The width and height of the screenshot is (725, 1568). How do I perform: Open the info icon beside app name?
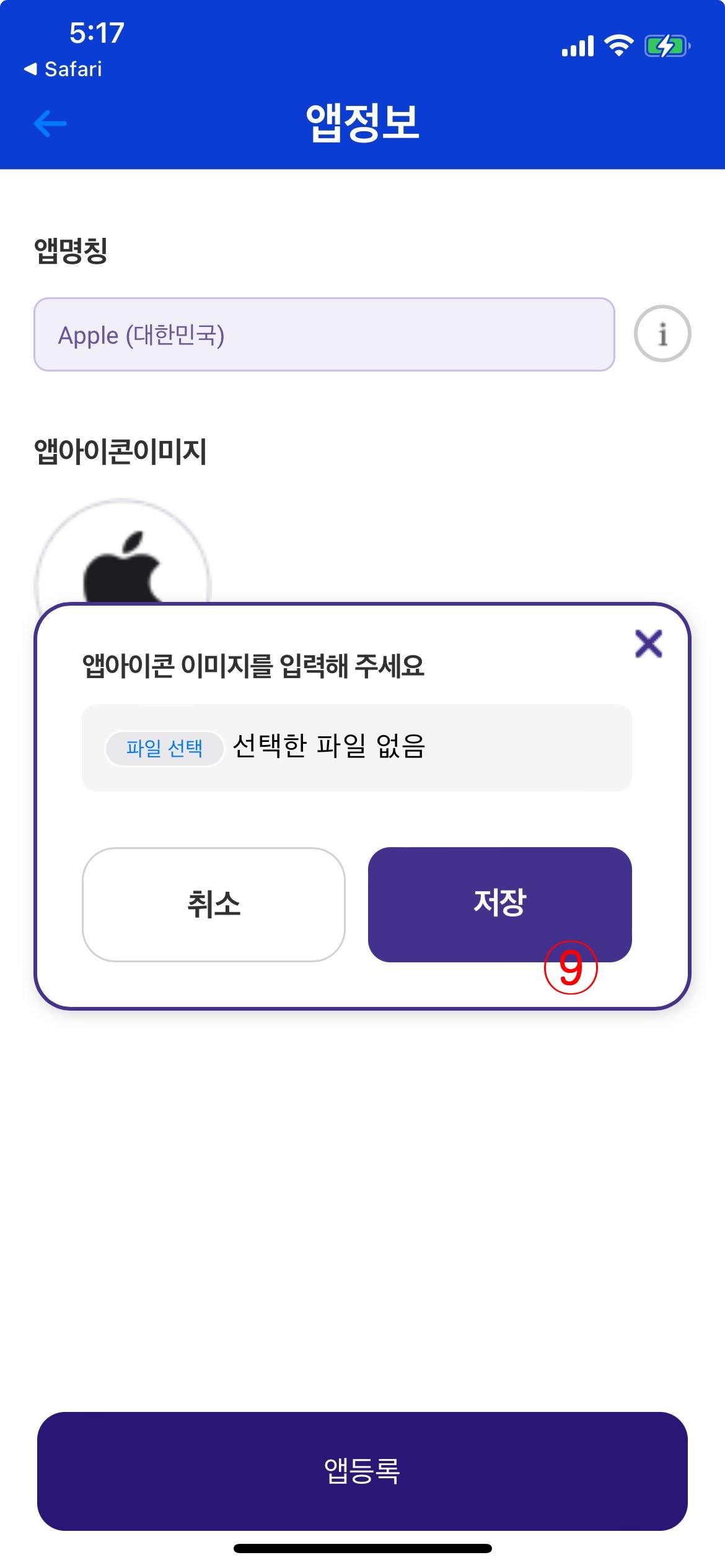[662, 334]
